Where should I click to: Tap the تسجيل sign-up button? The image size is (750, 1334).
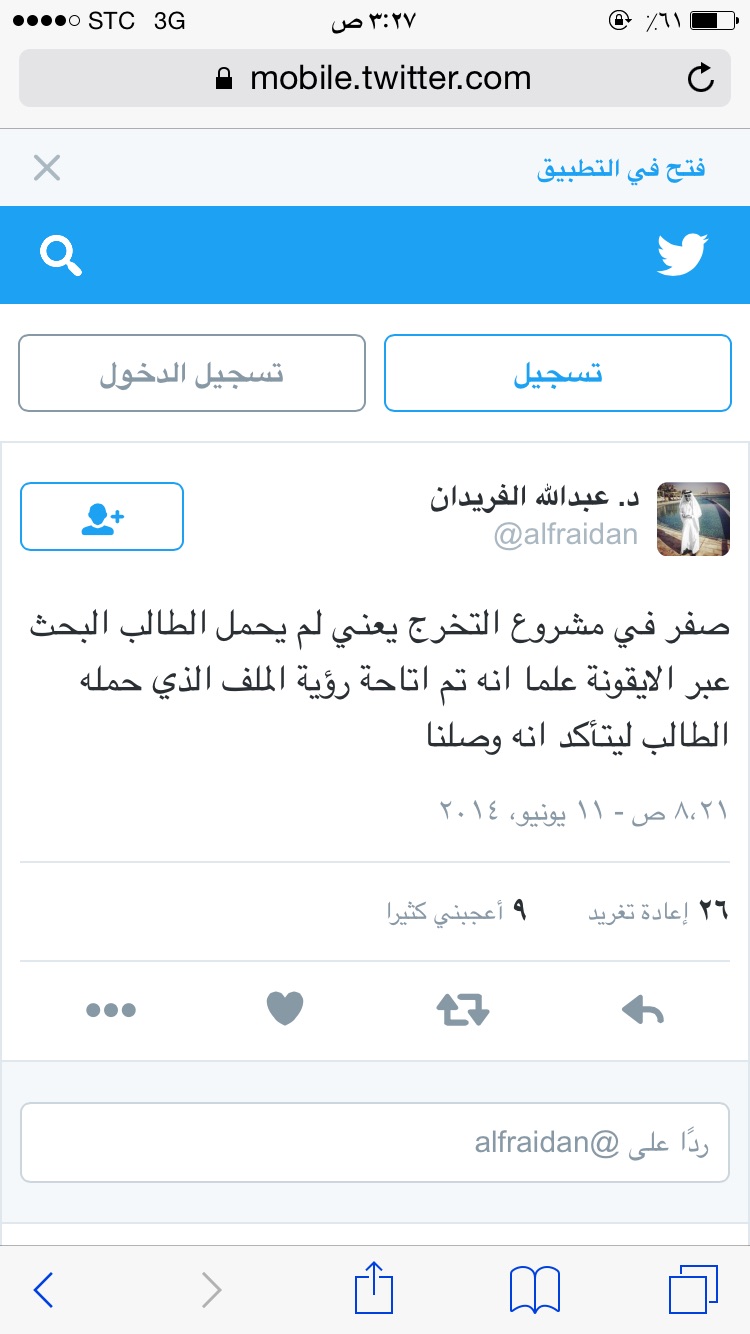tap(558, 373)
